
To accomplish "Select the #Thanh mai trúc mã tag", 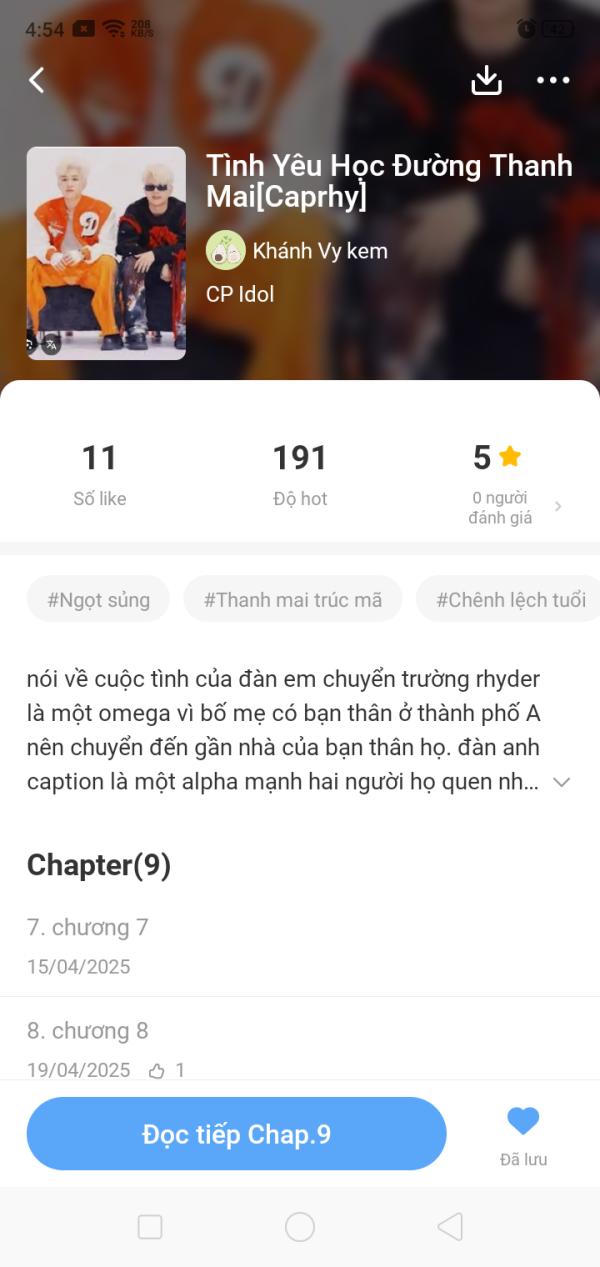I will tap(293, 600).
